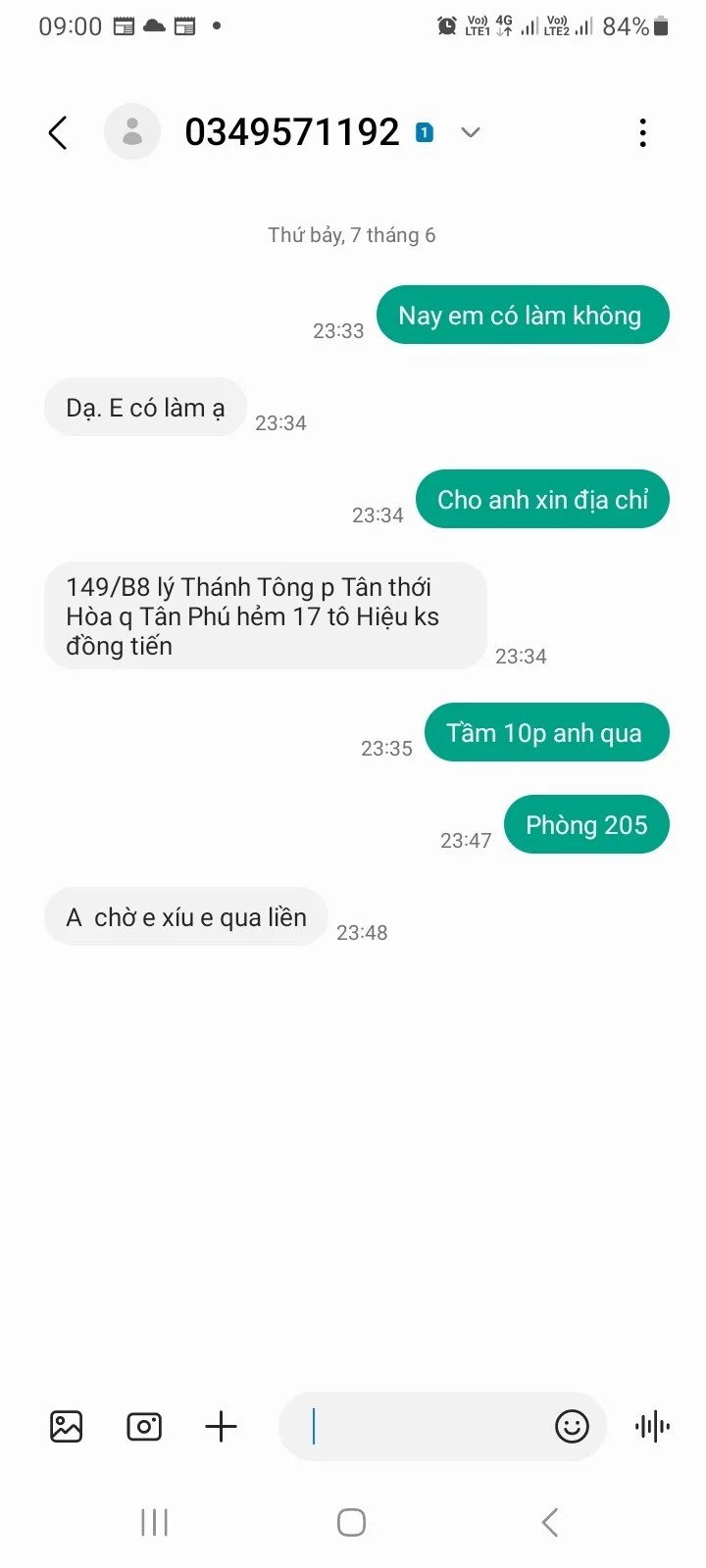This screenshot has width=706, height=1568.
Task: Expand the contact details chevron
Action: pyautogui.click(x=471, y=132)
